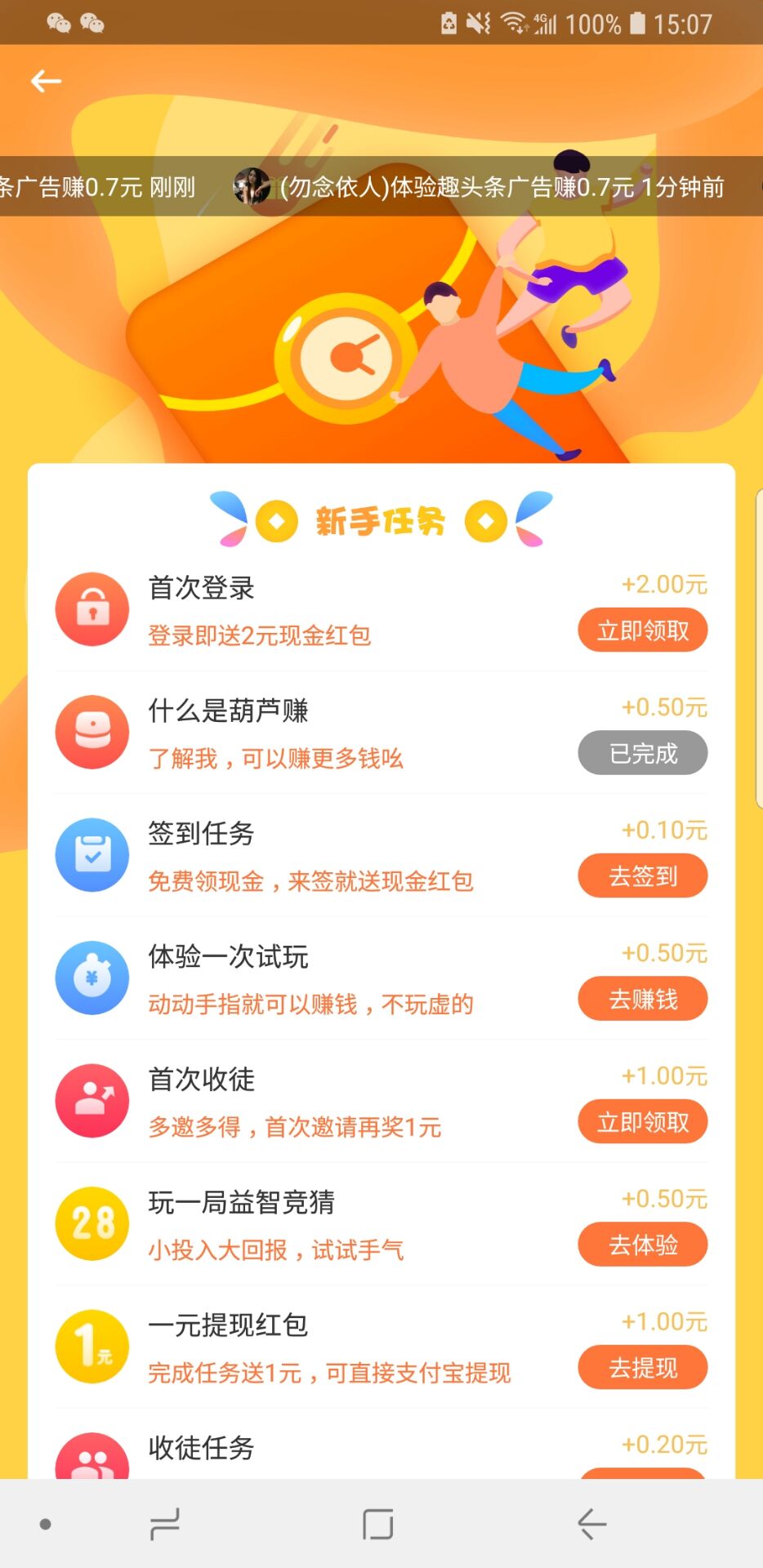Tap 去赚钱 for 体验一次试玩
The height and width of the screenshot is (1568, 763).
642,1000
